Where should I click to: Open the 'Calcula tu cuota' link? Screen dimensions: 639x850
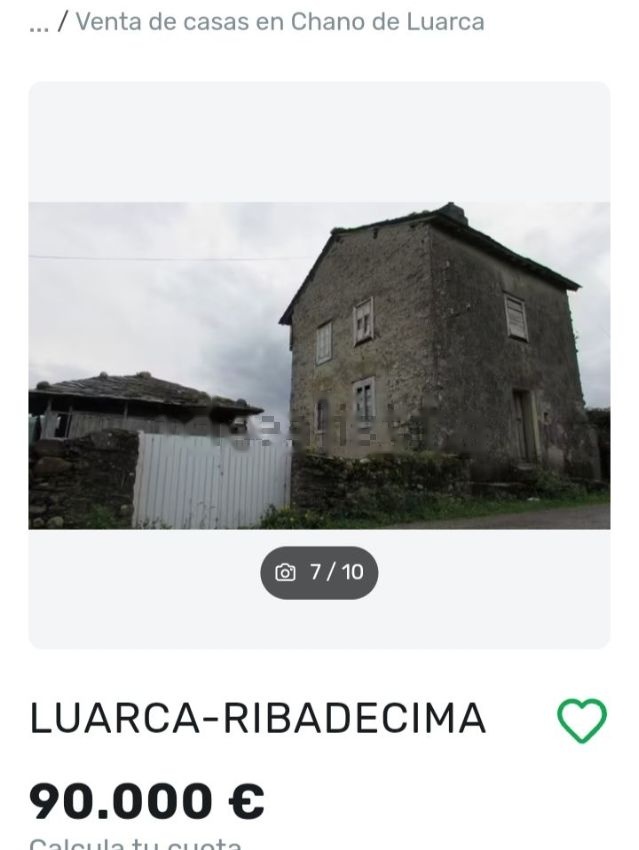click(135, 843)
